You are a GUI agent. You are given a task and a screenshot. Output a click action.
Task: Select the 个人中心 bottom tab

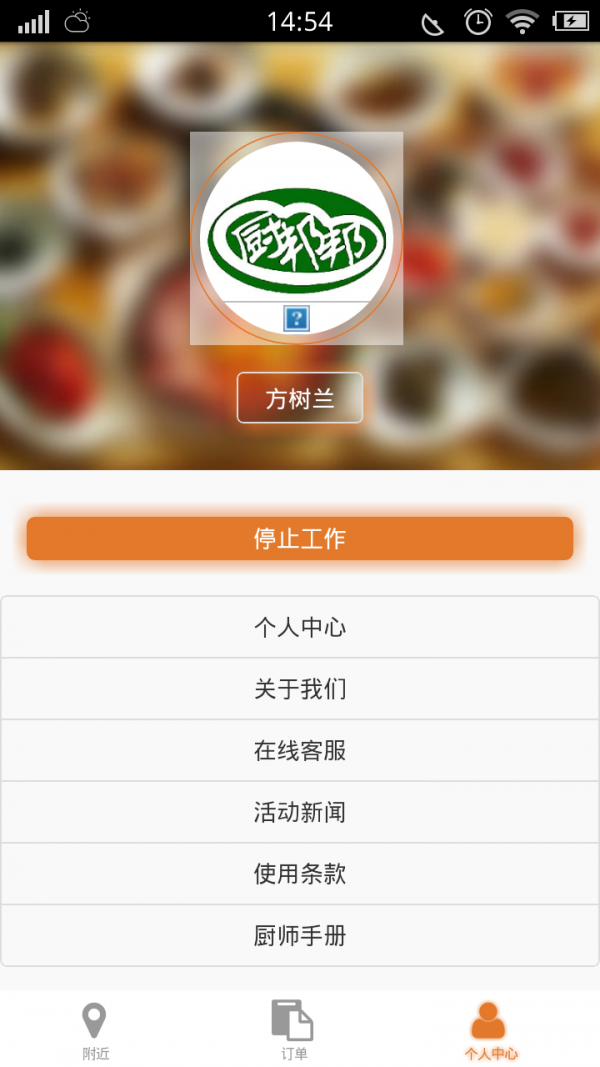click(x=490, y=1030)
